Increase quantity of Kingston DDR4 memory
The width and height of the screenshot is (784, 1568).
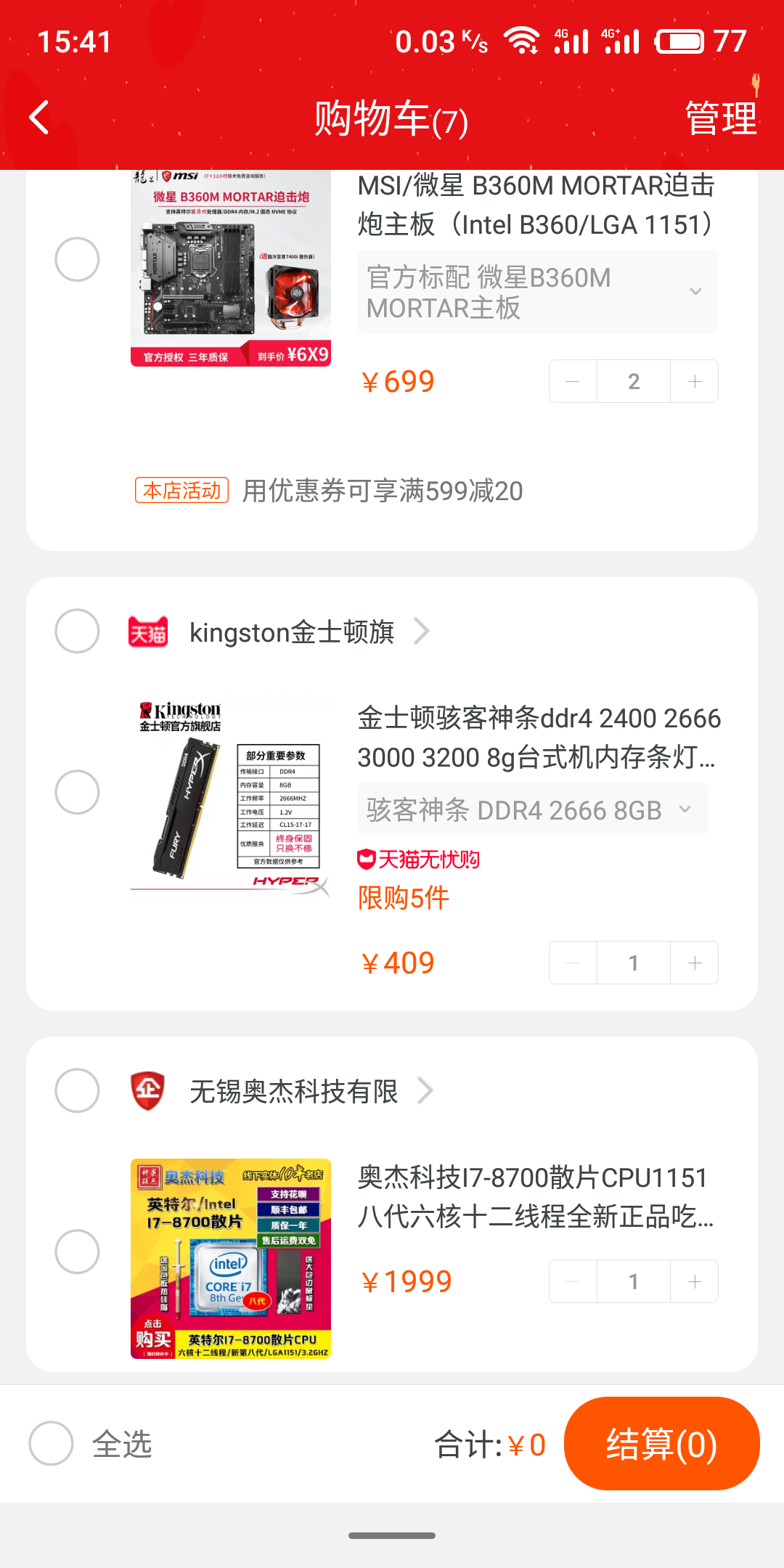[x=695, y=963]
